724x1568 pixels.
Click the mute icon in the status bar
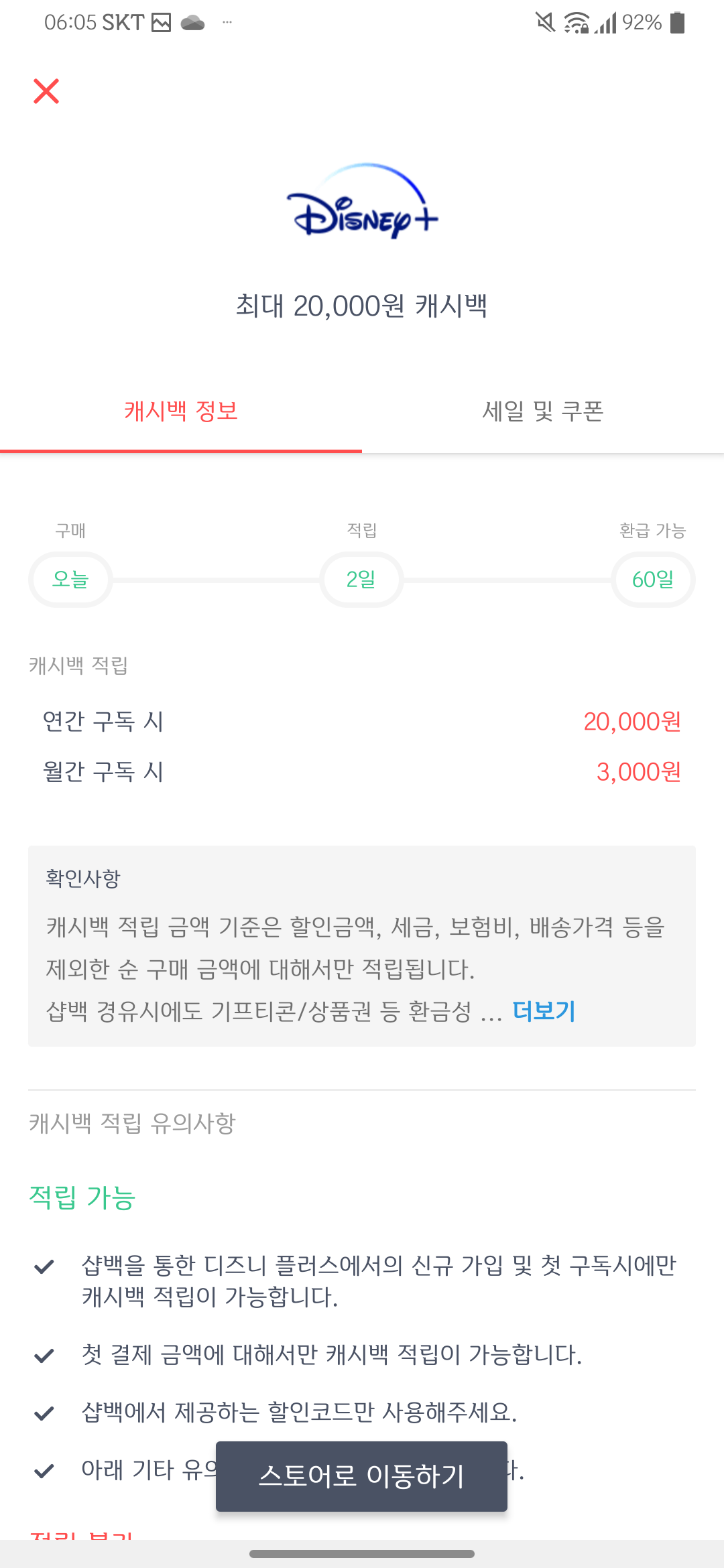click(x=544, y=22)
